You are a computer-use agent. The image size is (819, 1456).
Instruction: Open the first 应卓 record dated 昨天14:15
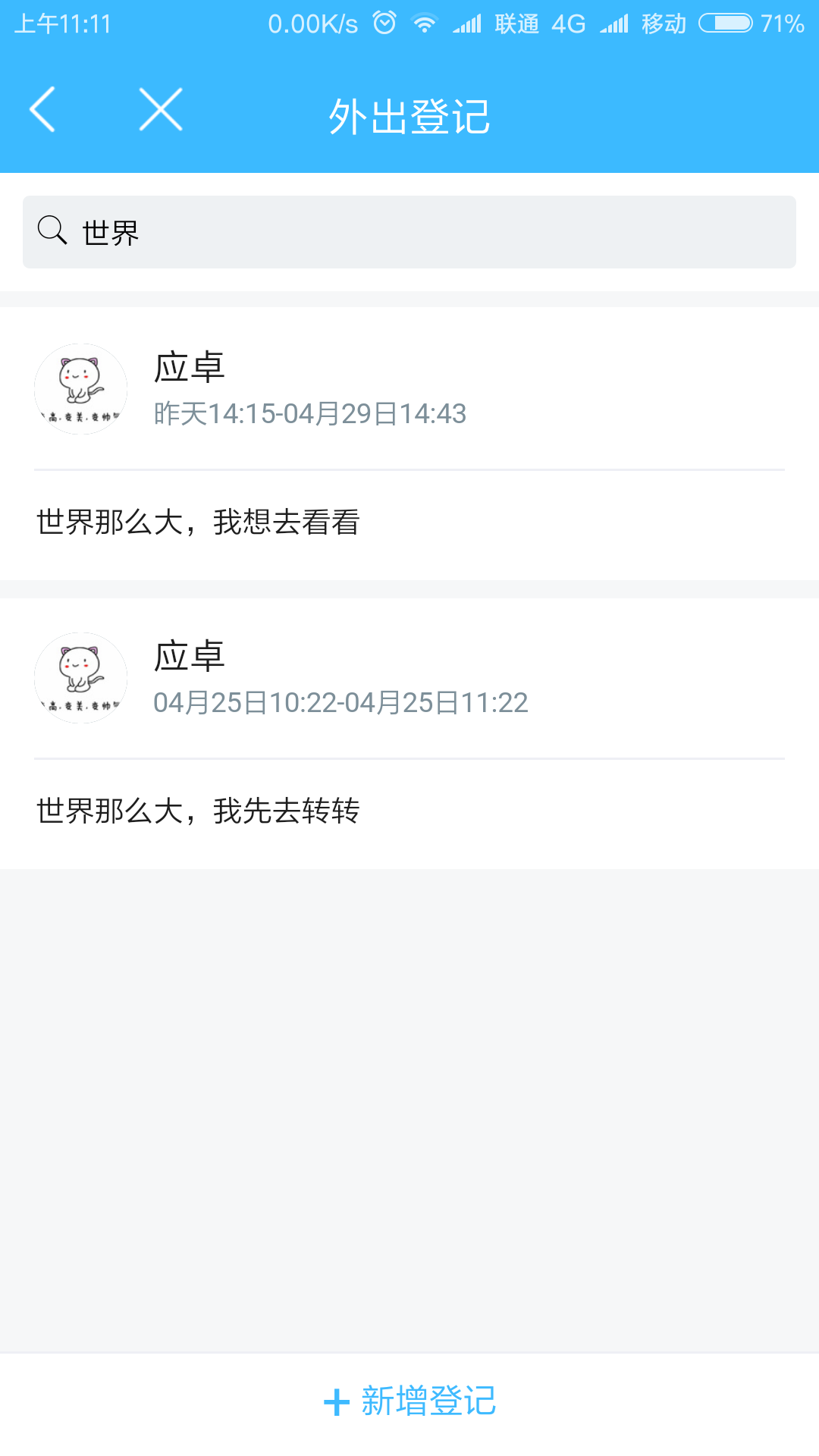point(409,440)
